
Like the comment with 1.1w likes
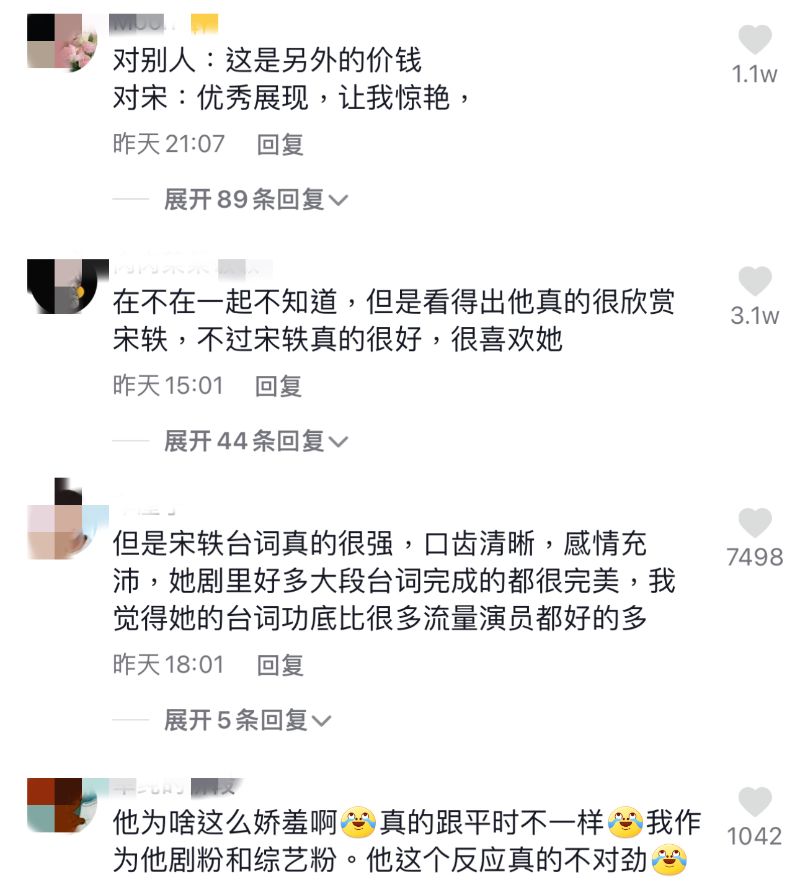coord(755,41)
